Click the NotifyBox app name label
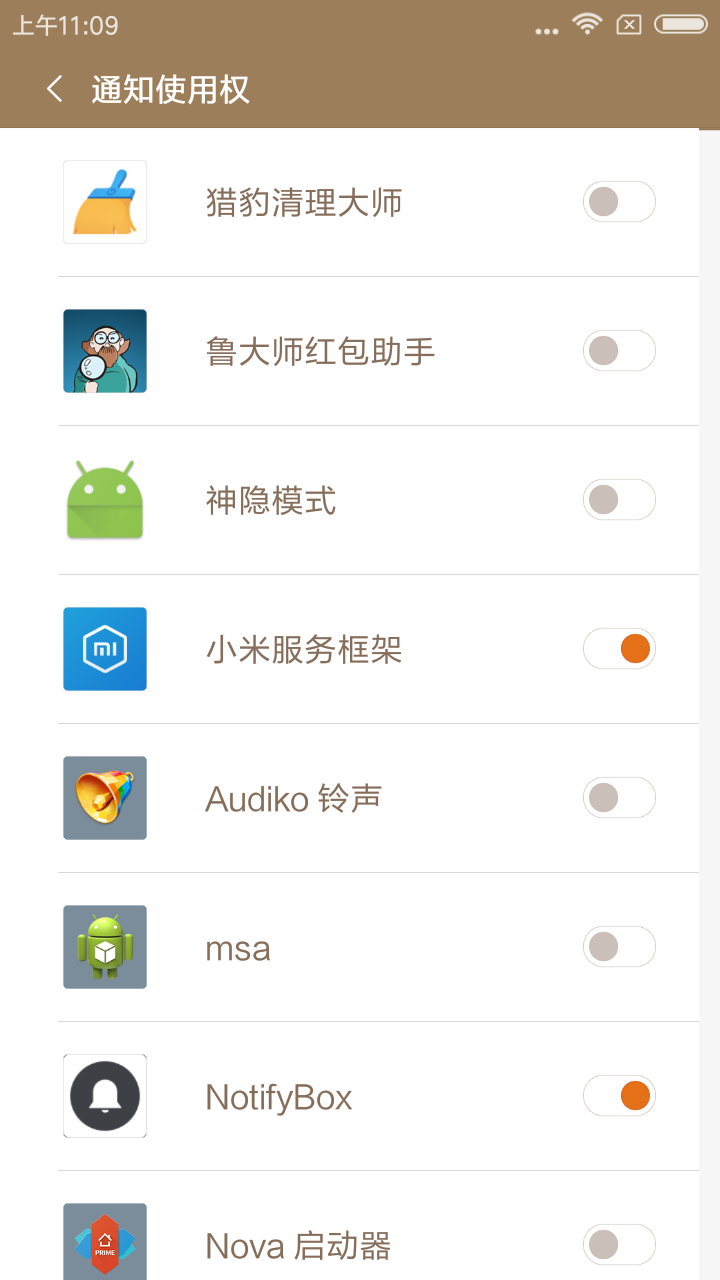The width and height of the screenshot is (720, 1280). coord(278,1095)
